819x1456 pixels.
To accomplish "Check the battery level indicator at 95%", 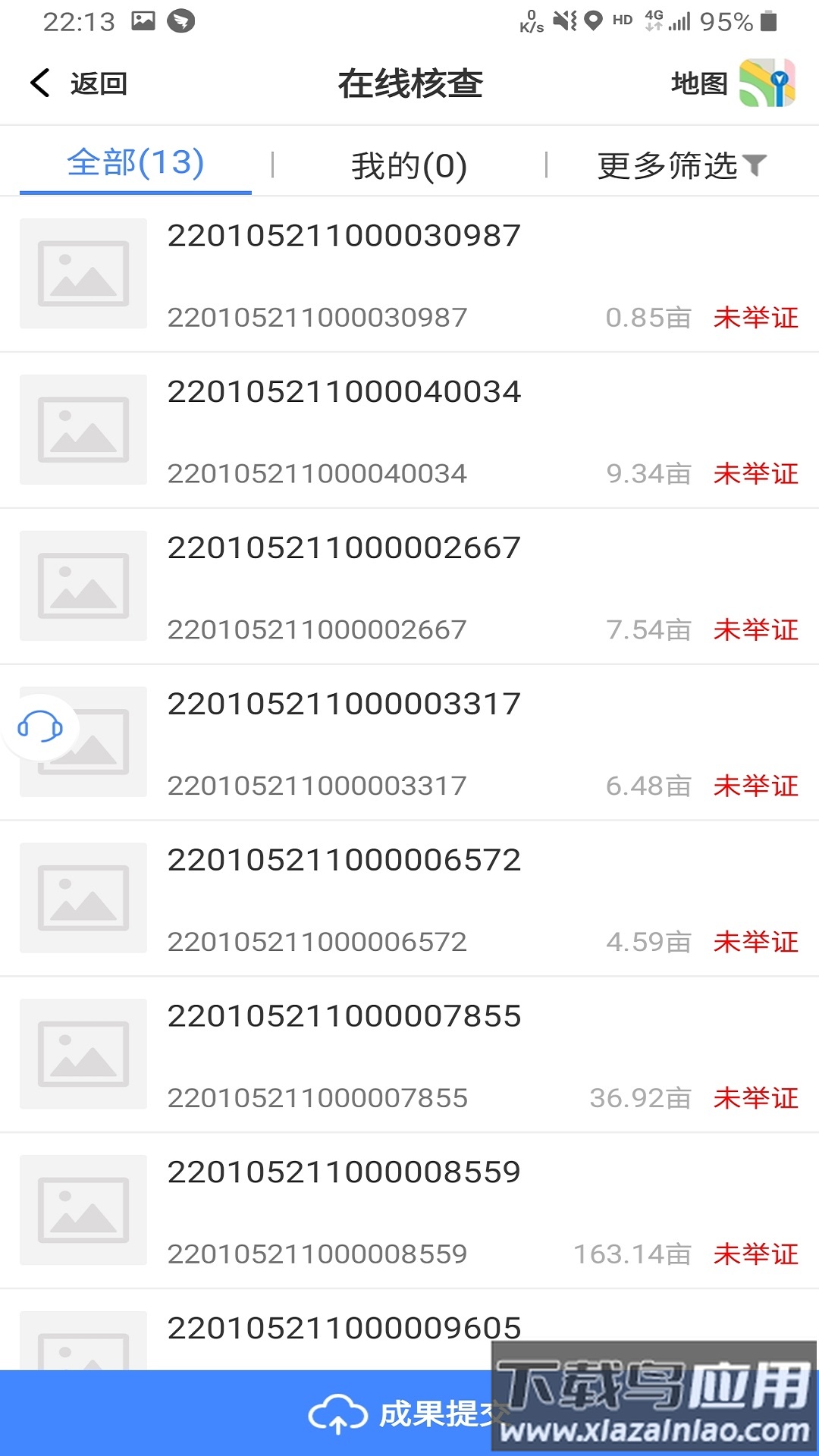I will point(728,20).
